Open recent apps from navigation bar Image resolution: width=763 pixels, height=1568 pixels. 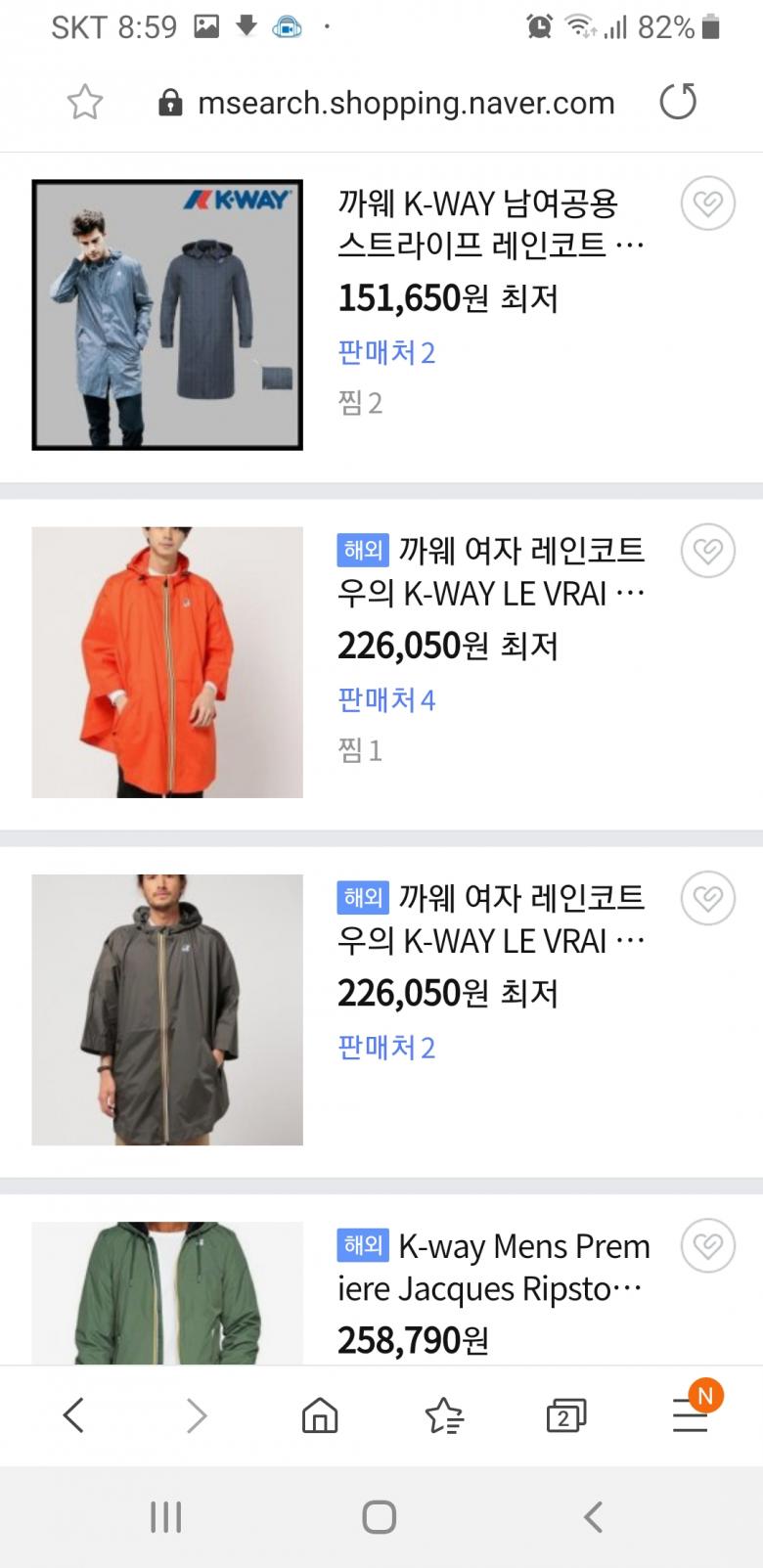click(x=166, y=1517)
